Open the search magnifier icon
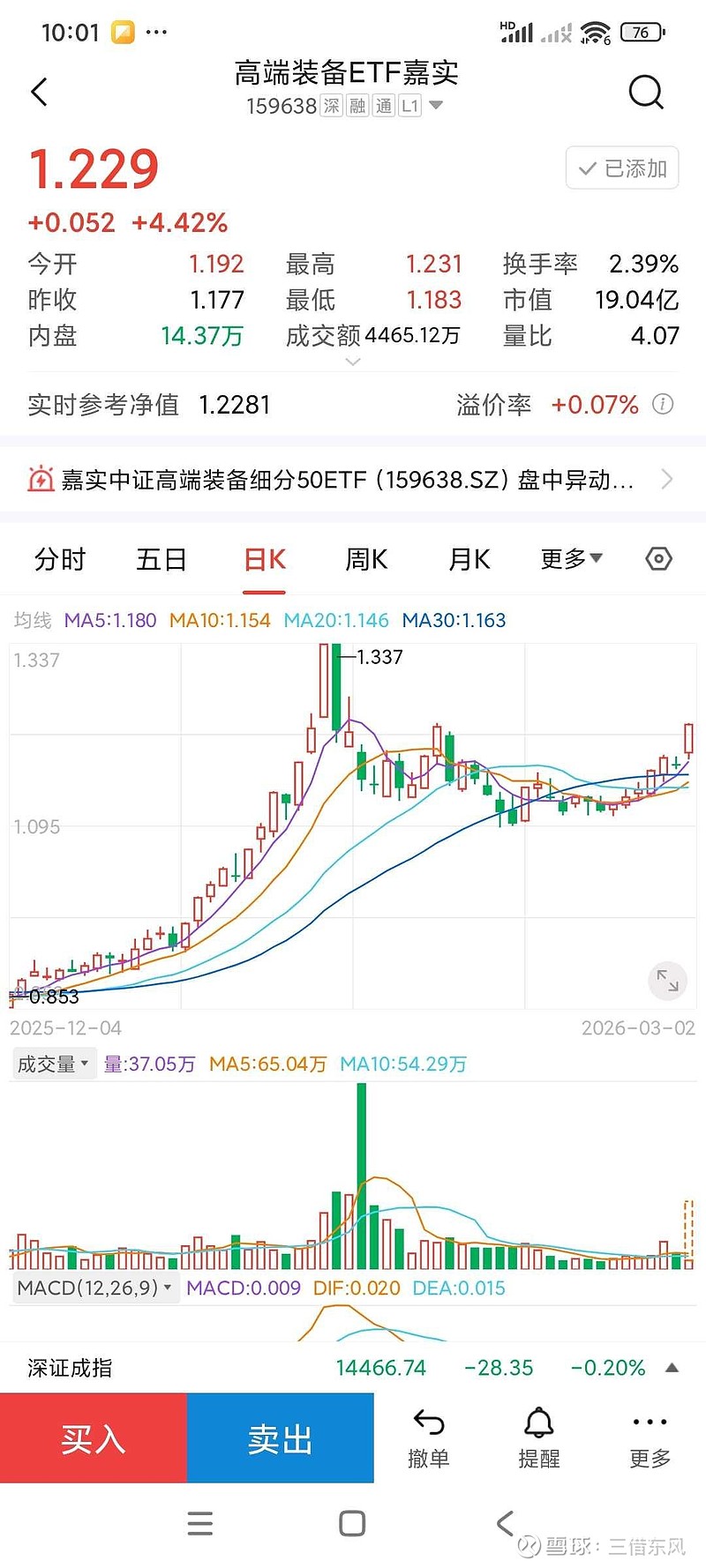 click(x=647, y=92)
